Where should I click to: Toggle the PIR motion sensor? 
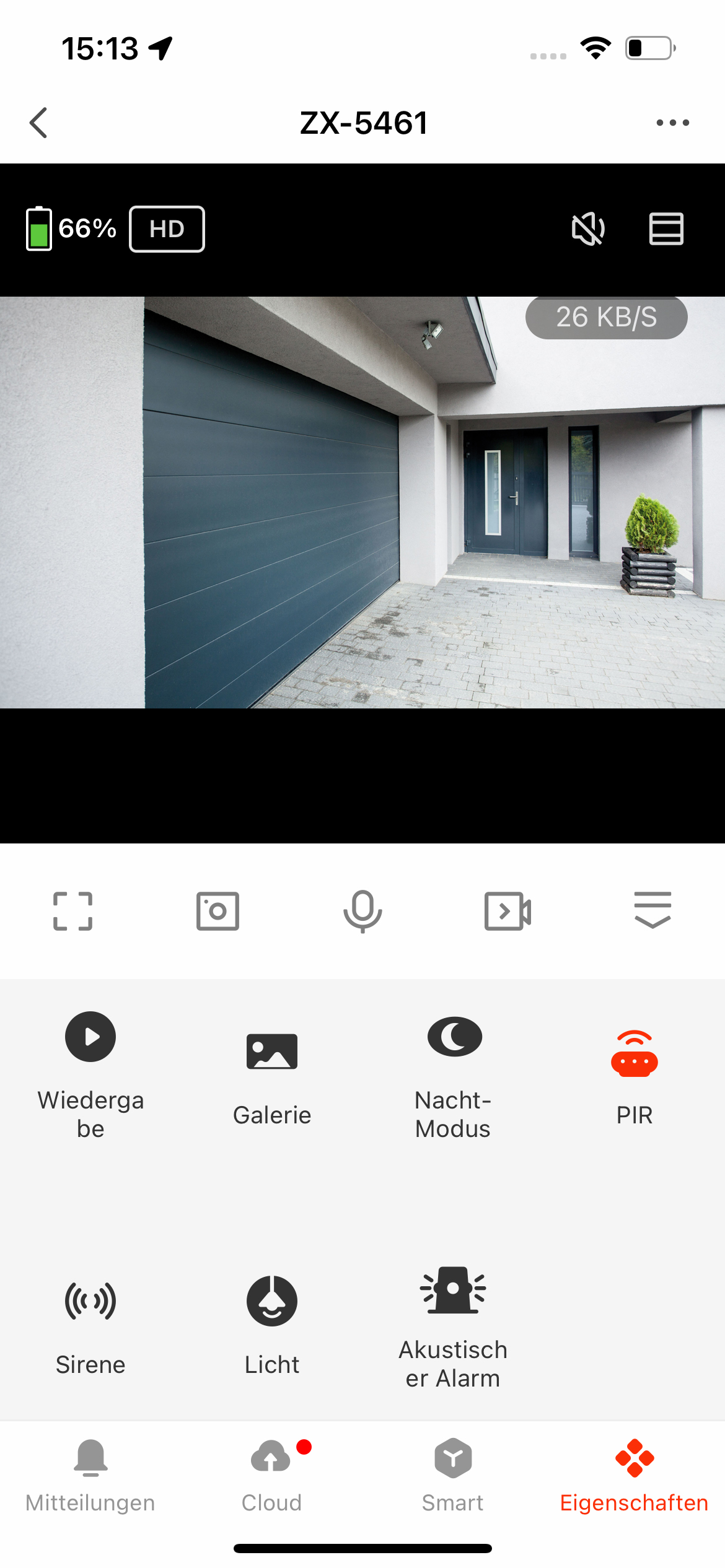pyautogui.click(x=634, y=1076)
